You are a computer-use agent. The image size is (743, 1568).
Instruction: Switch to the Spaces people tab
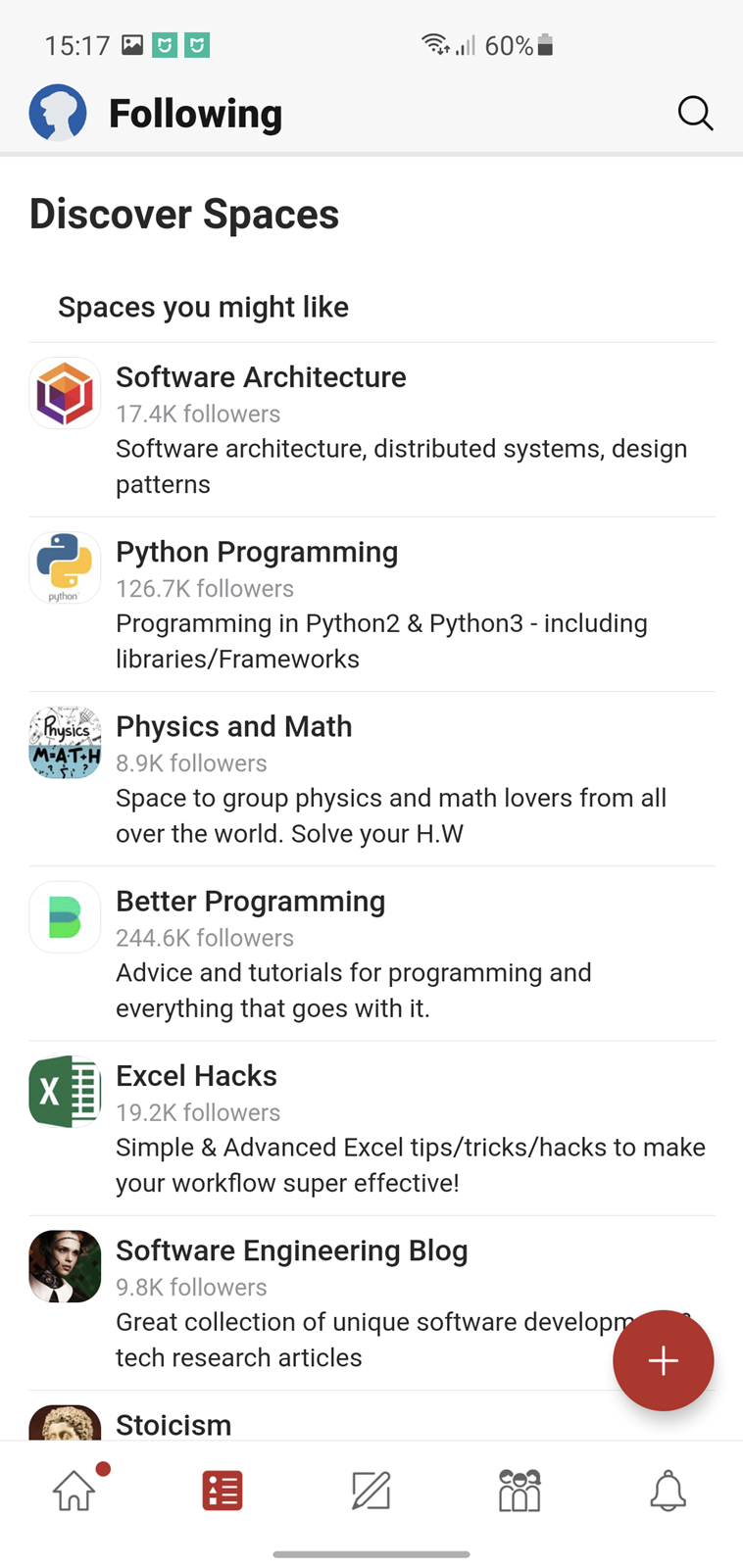click(x=520, y=1491)
